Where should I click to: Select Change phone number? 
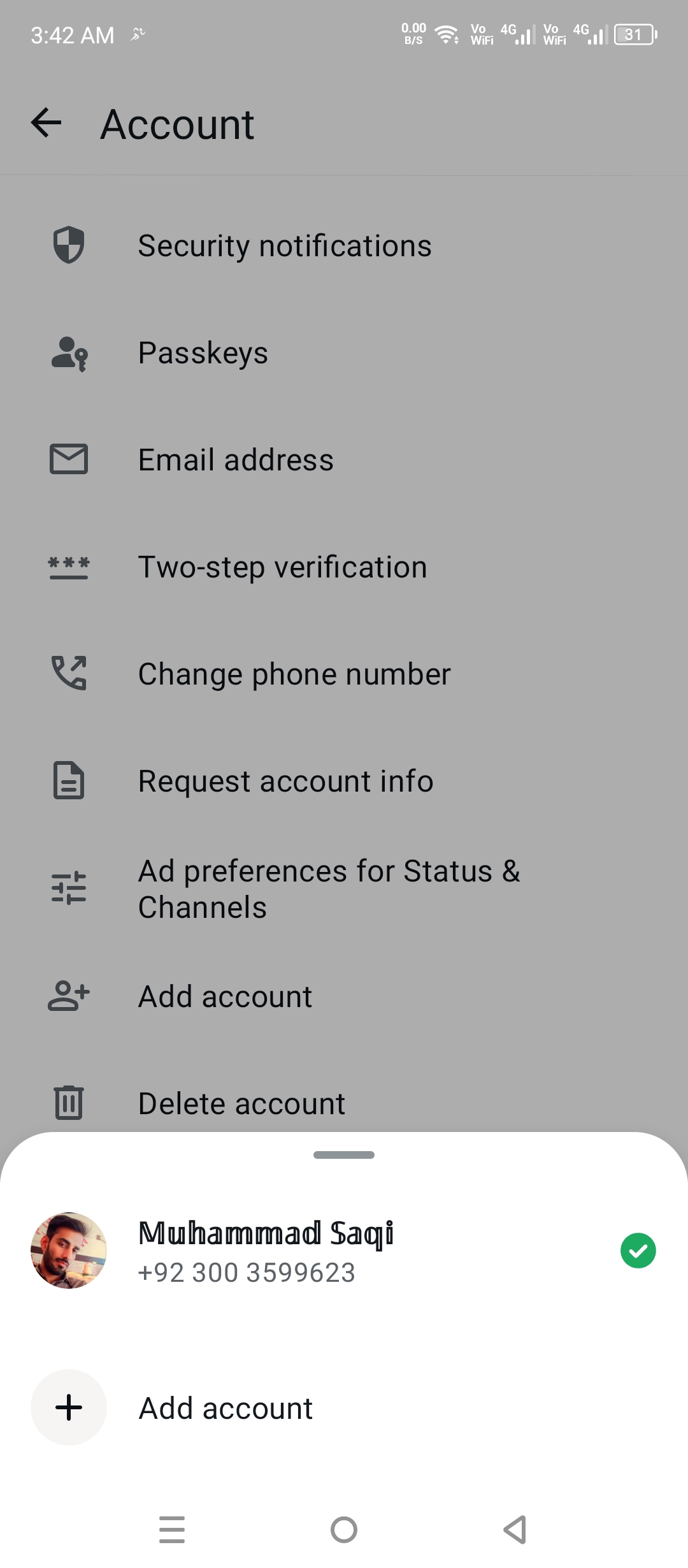pos(294,674)
